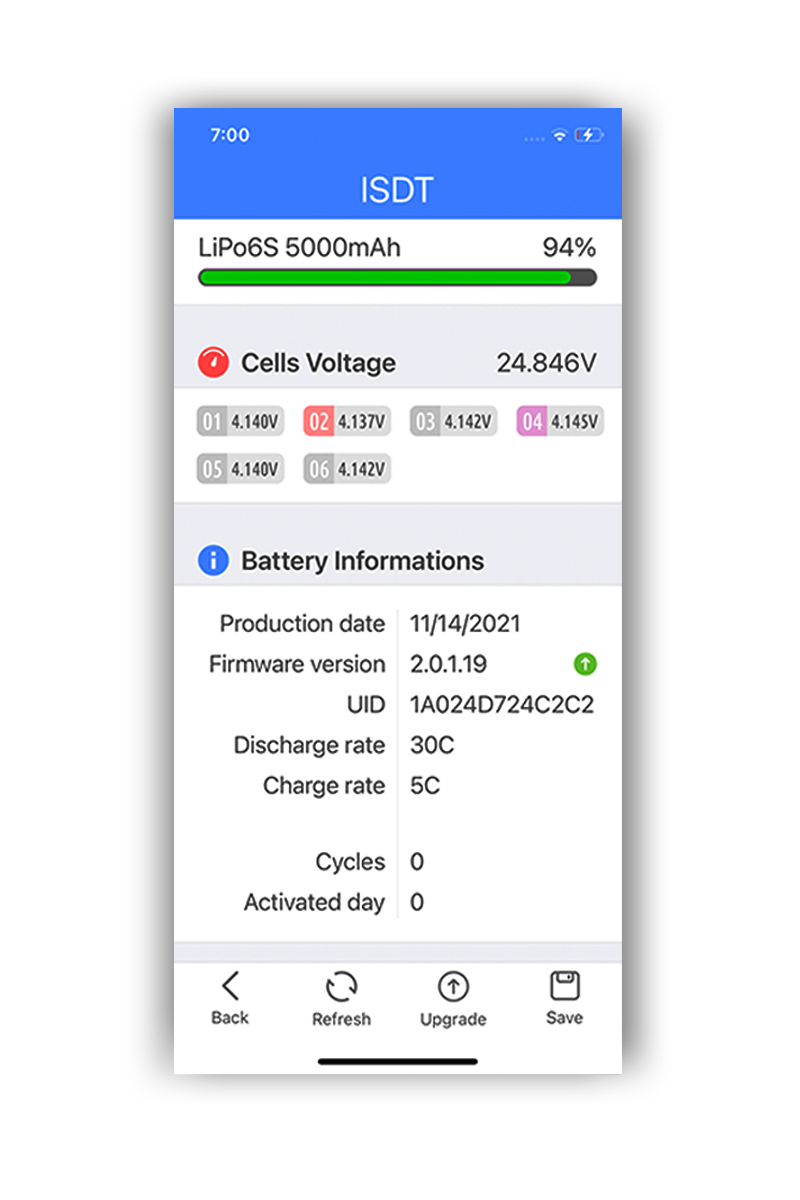Go back using the Back button
The width and height of the screenshot is (800, 1200).
[x=230, y=998]
